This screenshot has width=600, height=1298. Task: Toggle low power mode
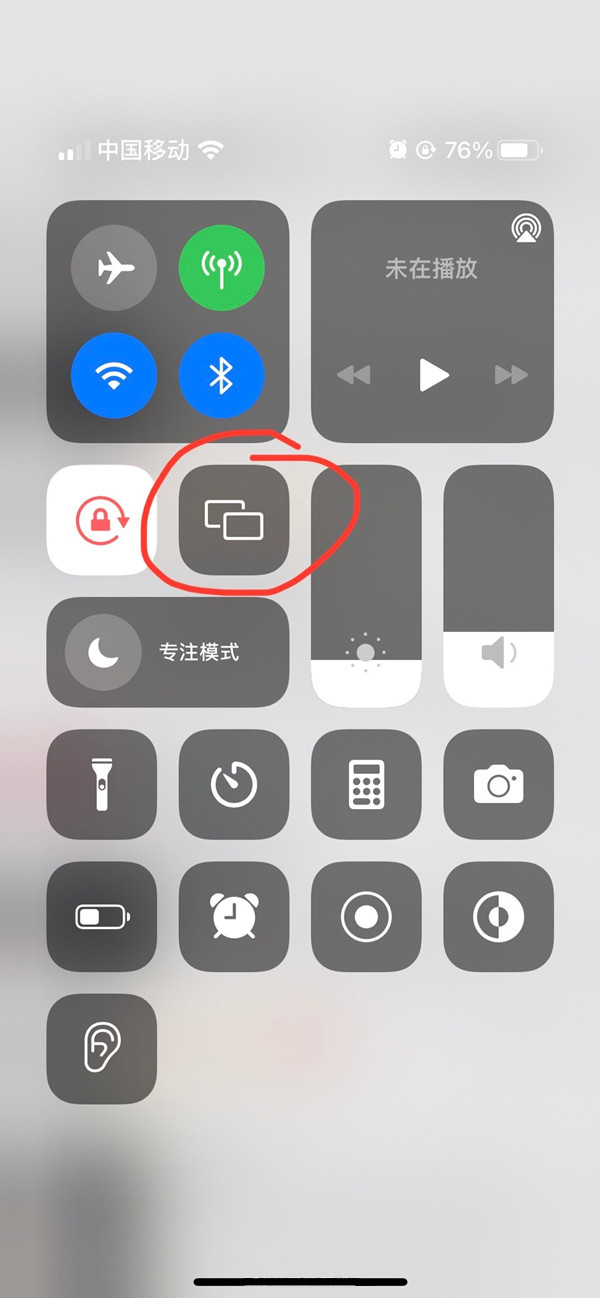pyautogui.click(x=101, y=916)
